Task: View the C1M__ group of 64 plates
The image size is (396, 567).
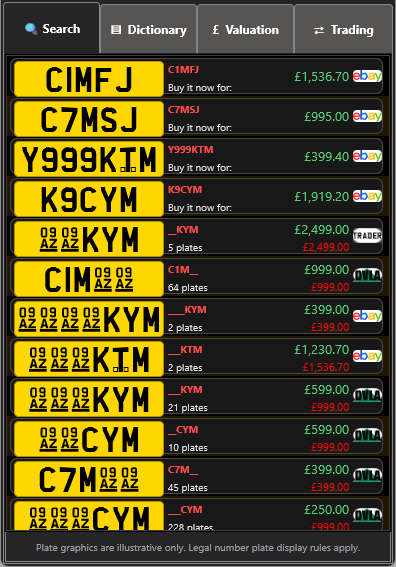Action: click(x=196, y=278)
